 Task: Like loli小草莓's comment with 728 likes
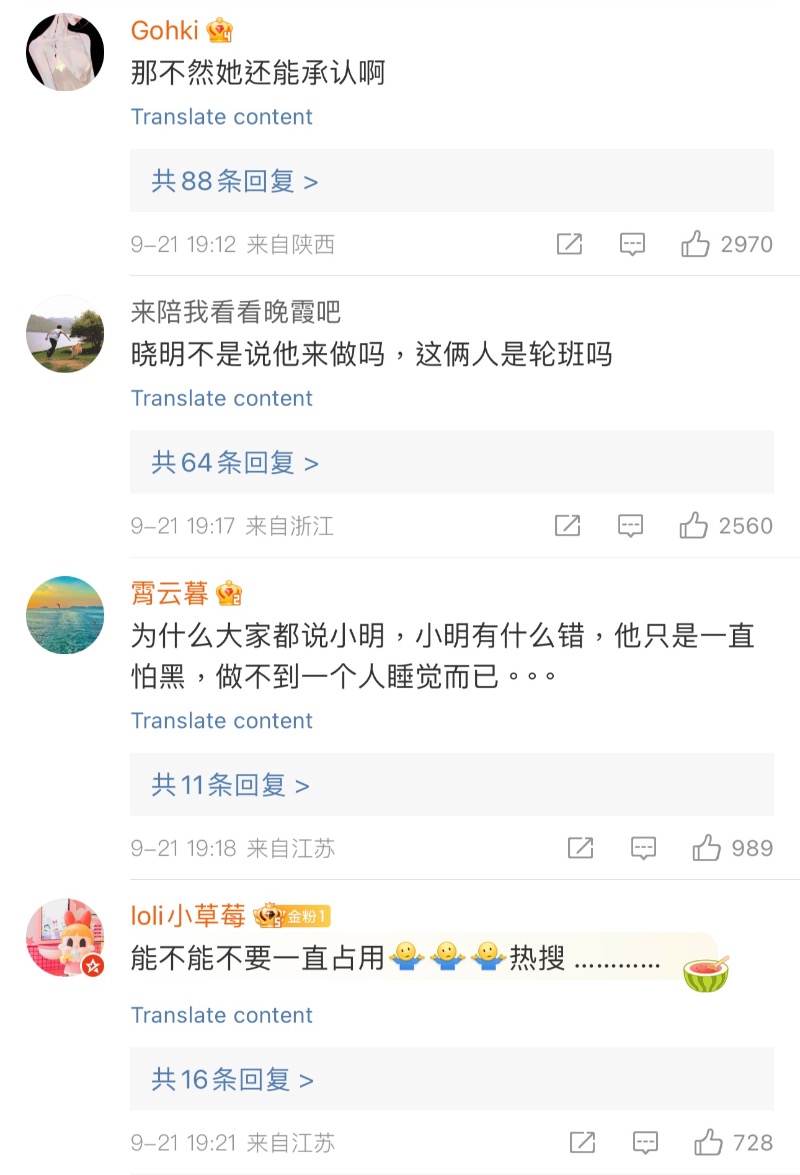tap(709, 1143)
